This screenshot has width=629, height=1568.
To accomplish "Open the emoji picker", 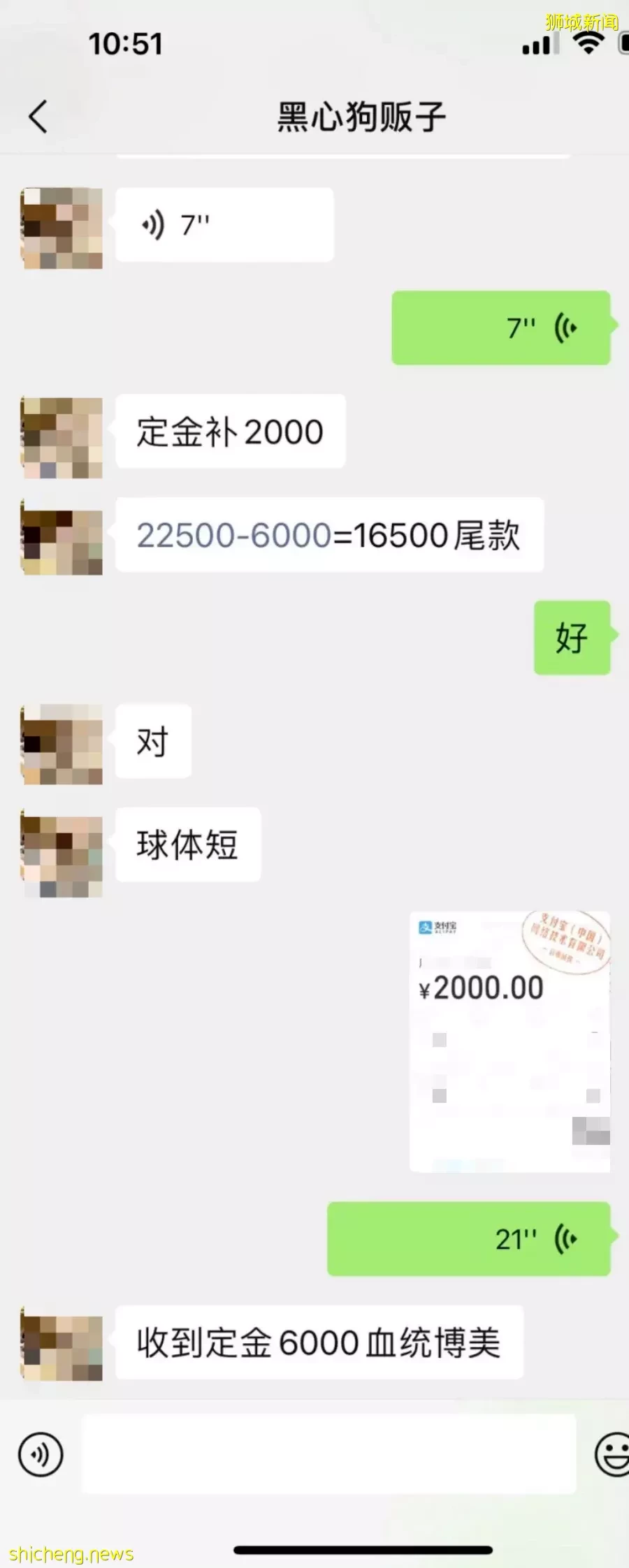I will pos(612,1454).
